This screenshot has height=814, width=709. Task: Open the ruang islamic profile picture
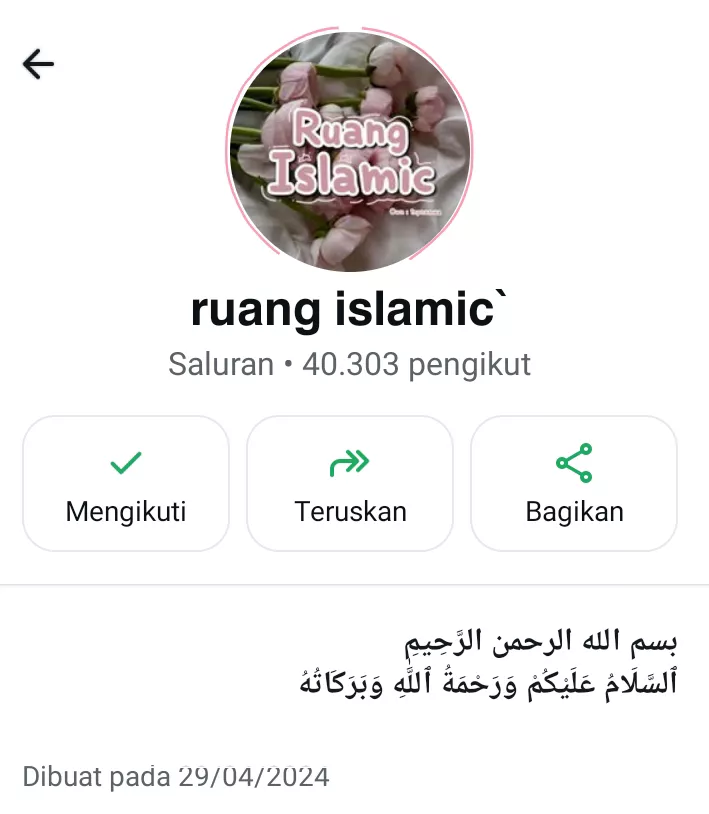click(x=350, y=151)
